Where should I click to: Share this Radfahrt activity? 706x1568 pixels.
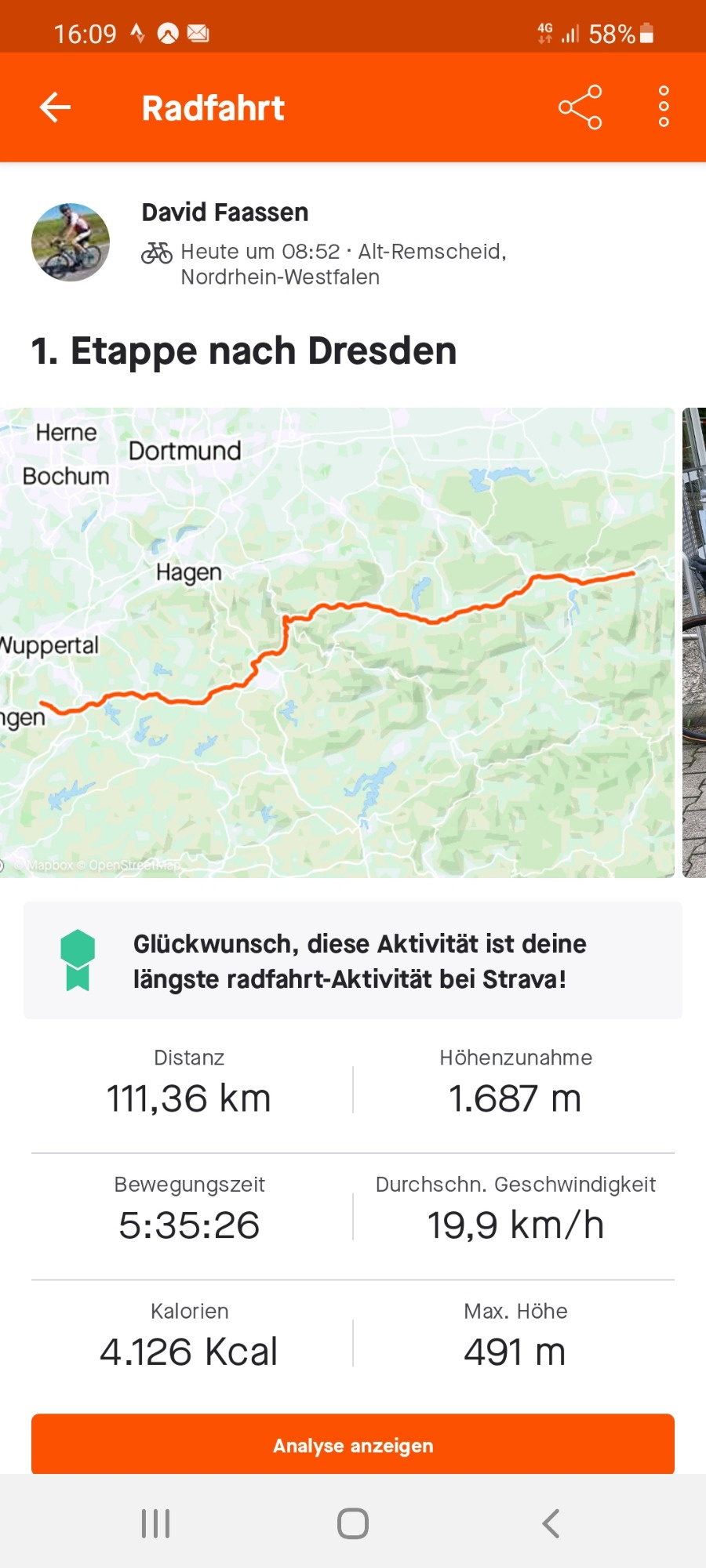(580, 107)
